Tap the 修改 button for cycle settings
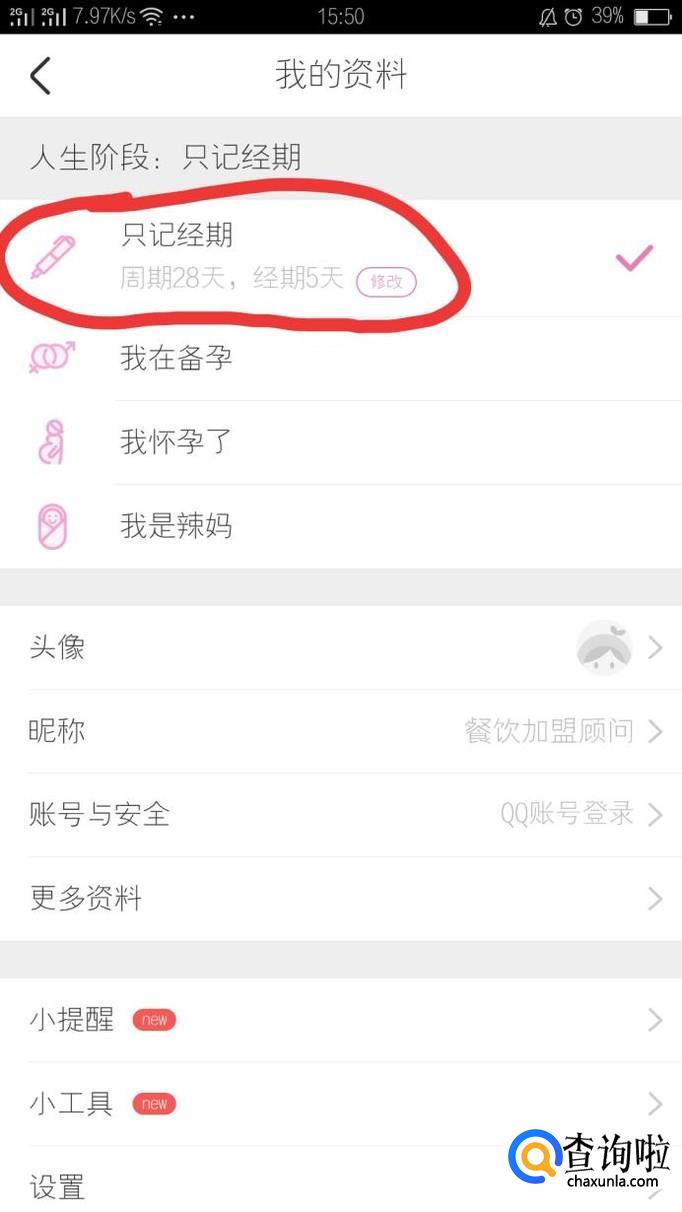Screen dimensions: 682x1212 point(386,282)
